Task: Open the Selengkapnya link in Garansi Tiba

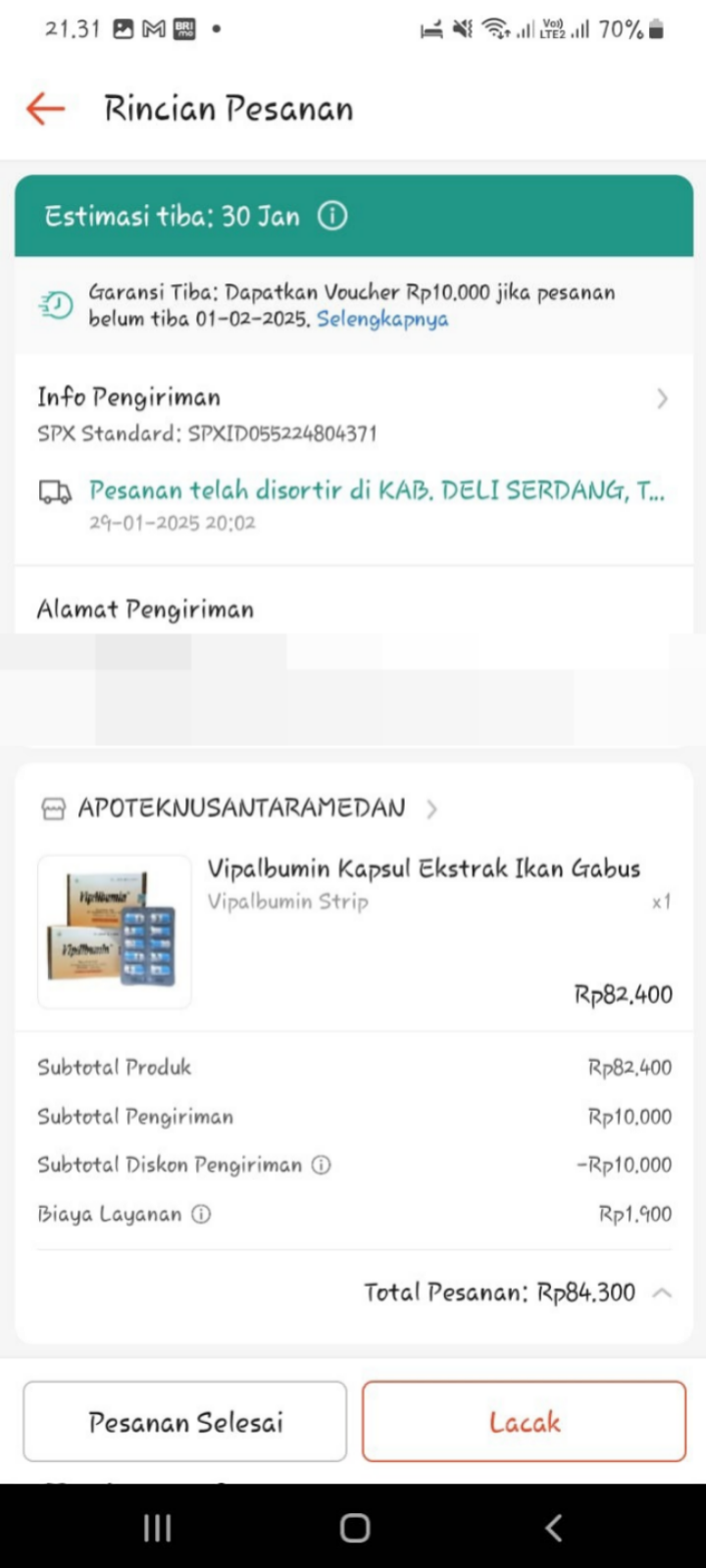Action: [x=382, y=319]
